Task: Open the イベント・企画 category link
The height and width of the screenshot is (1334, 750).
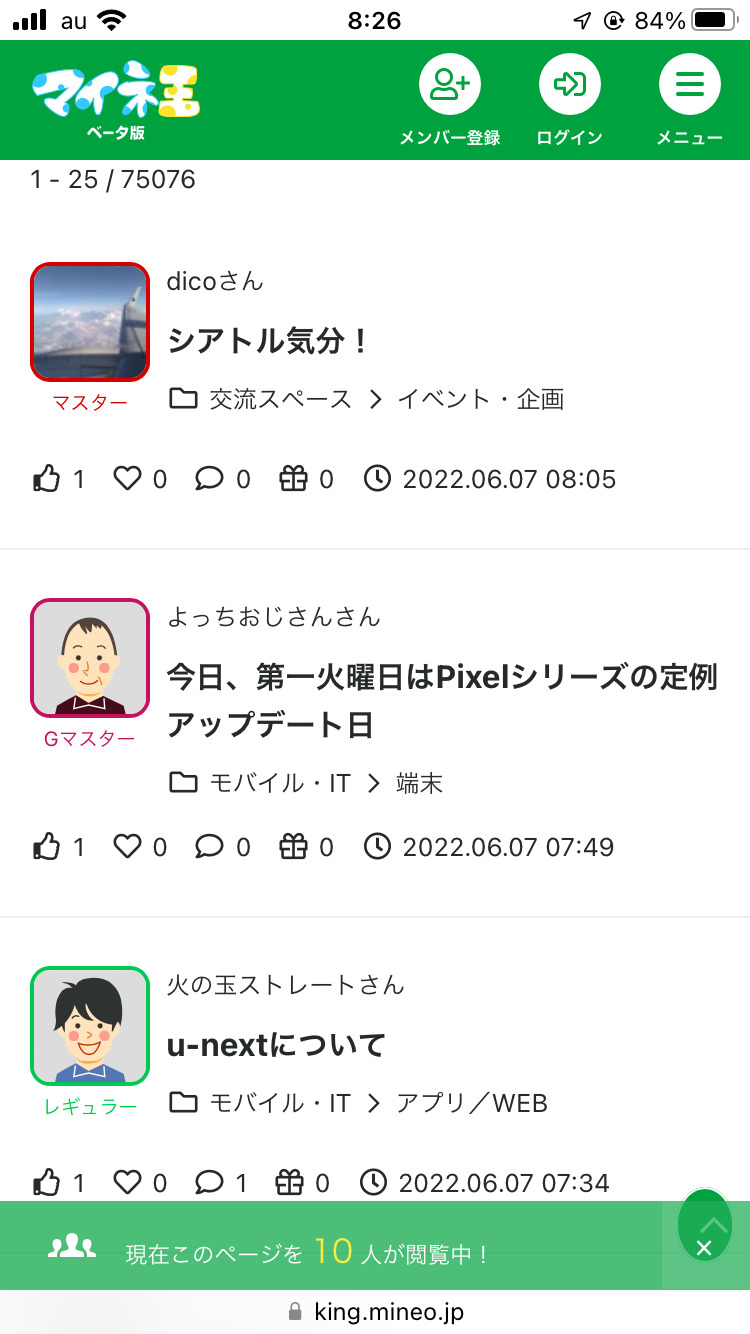Action: click(481, 399)
